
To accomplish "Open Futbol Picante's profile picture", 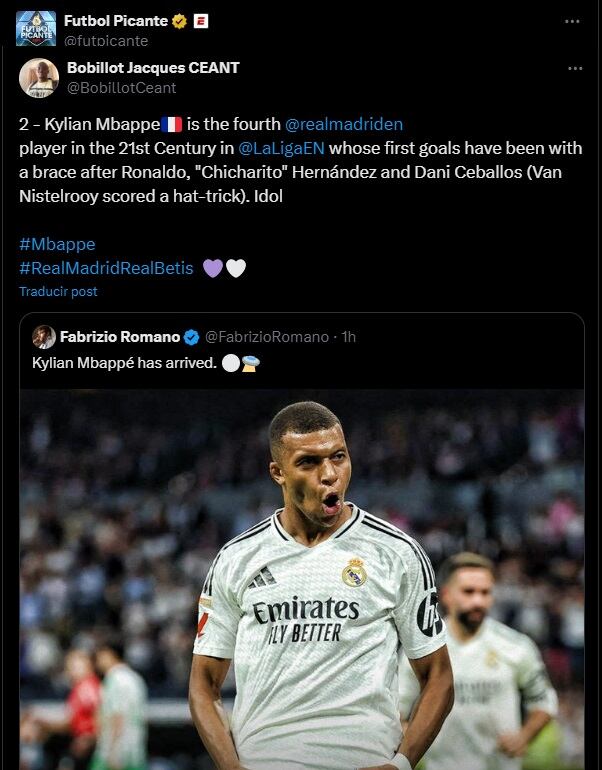I will point(36,27).
